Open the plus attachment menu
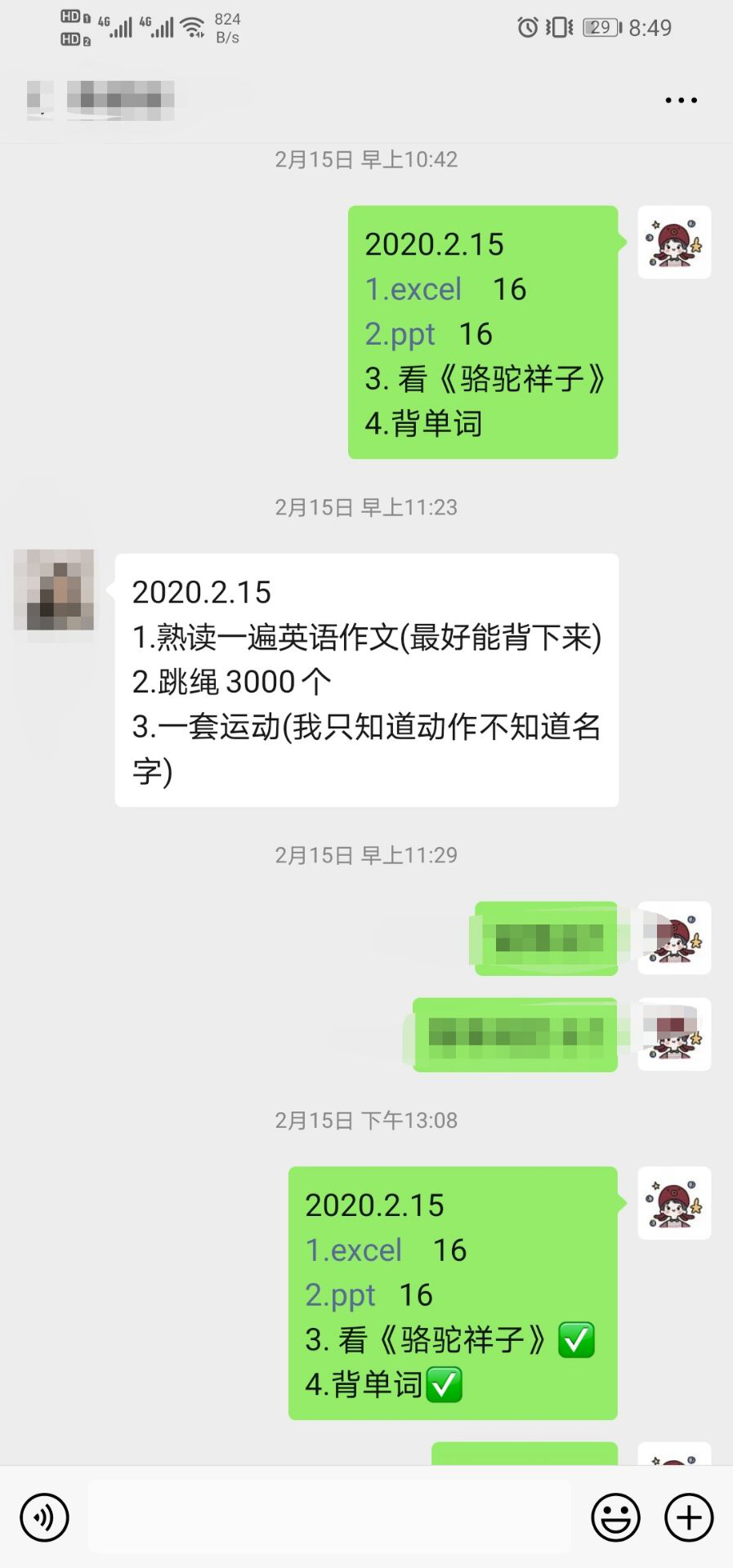The image size is (733, 1568). [x=688, y=1517]
